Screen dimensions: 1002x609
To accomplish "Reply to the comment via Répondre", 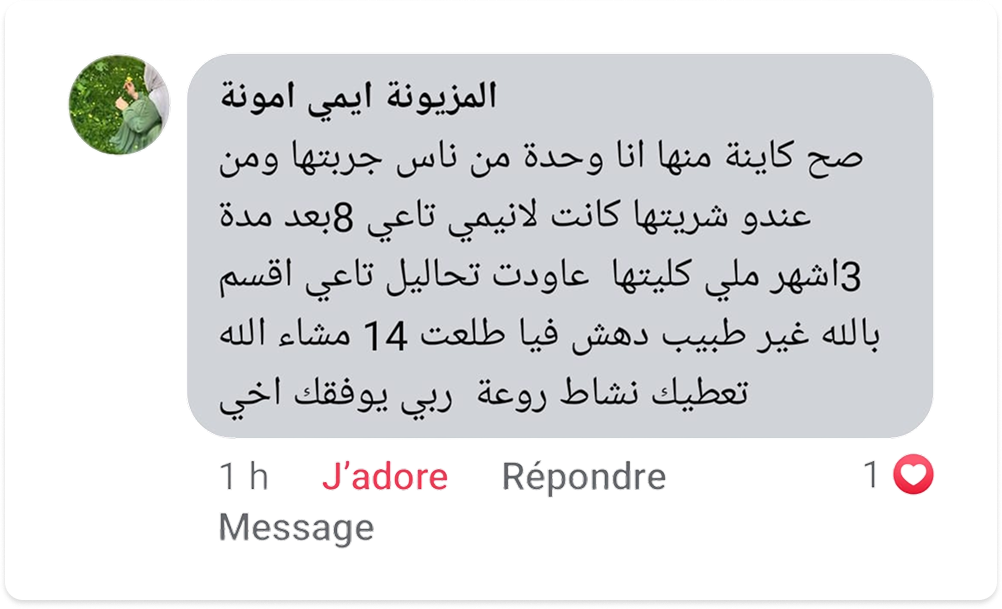I will (583, 477).
